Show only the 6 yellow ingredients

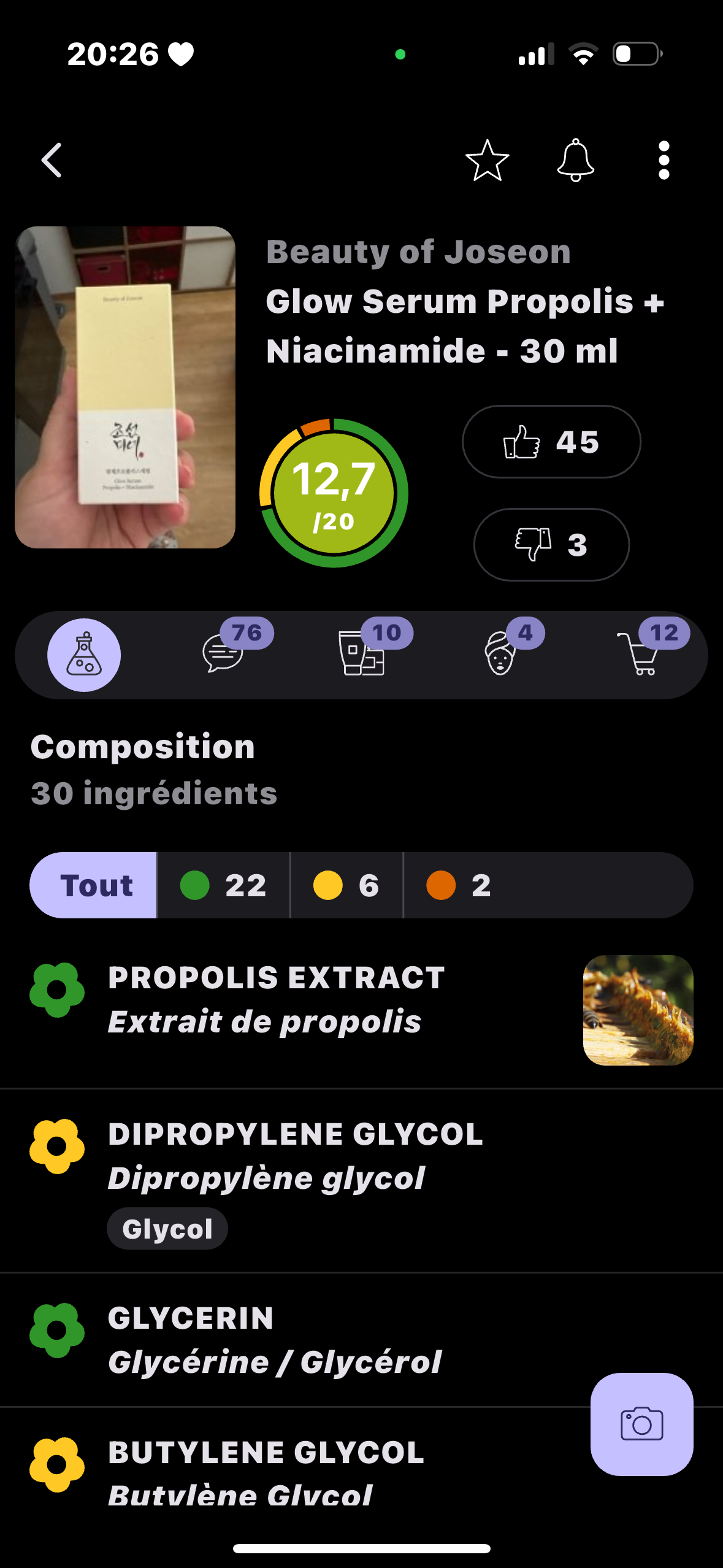346,885
